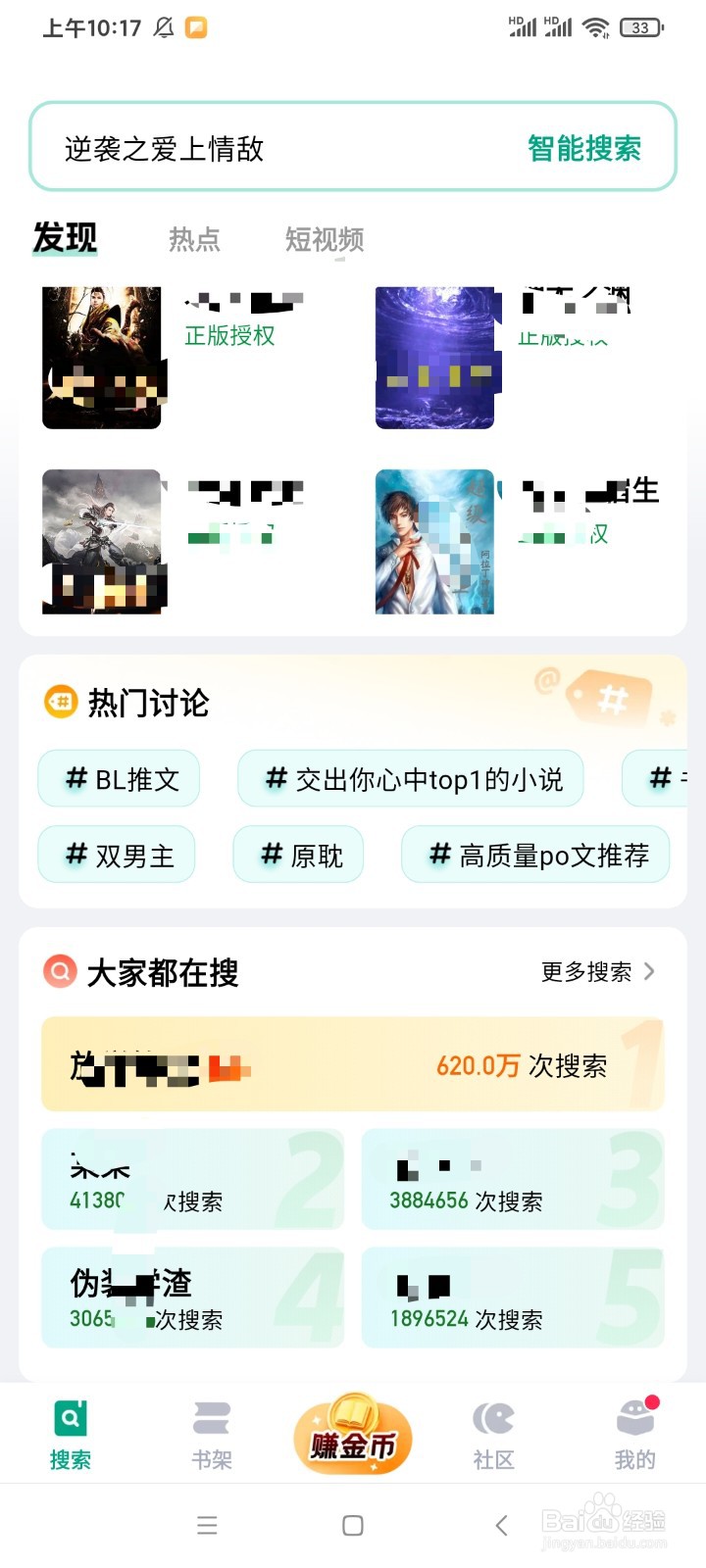Tap the battery indicator showing 33
Screen dimensions: 706x1568
pyautogui.click(x=641, y=28)
